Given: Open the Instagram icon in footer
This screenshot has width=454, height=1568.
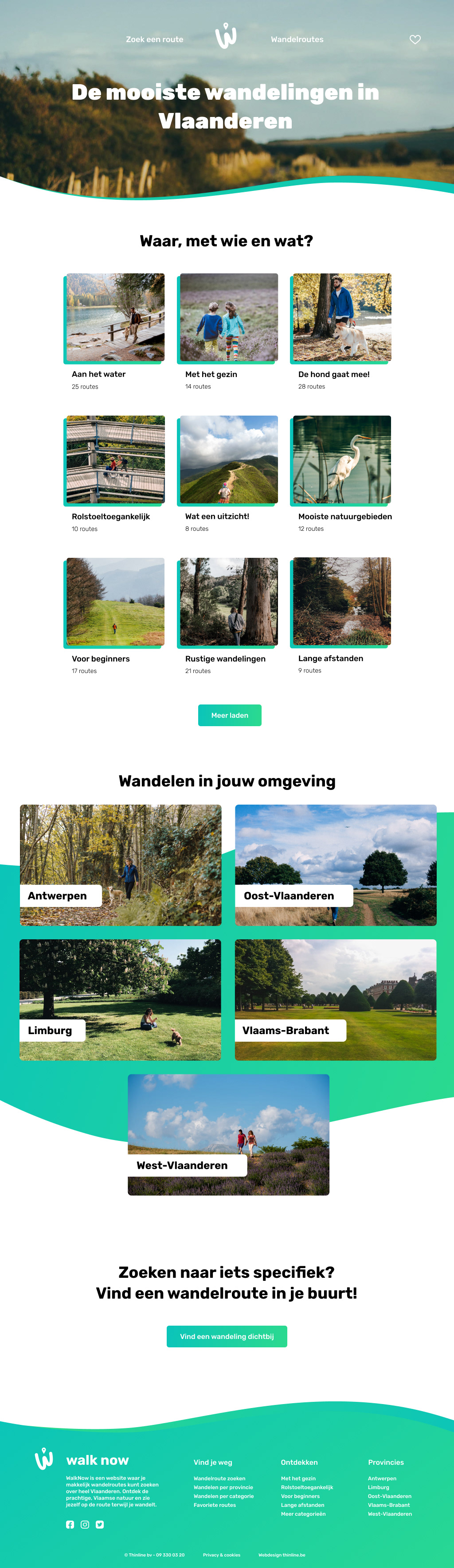Looking at the screenshot, I should point(85,1524).
